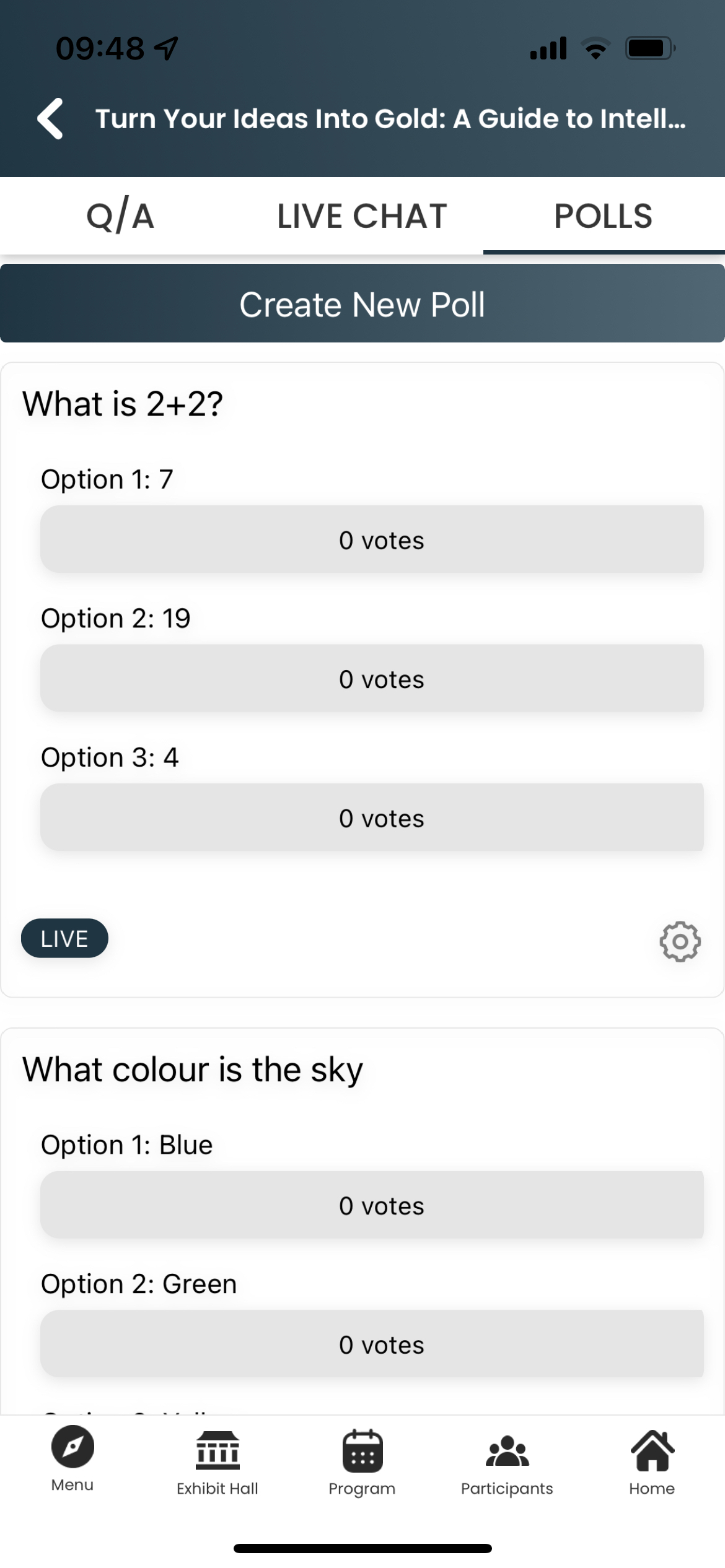Open the Menu in bottom navigation
725x1568 pixels.
click(72, 1458)
